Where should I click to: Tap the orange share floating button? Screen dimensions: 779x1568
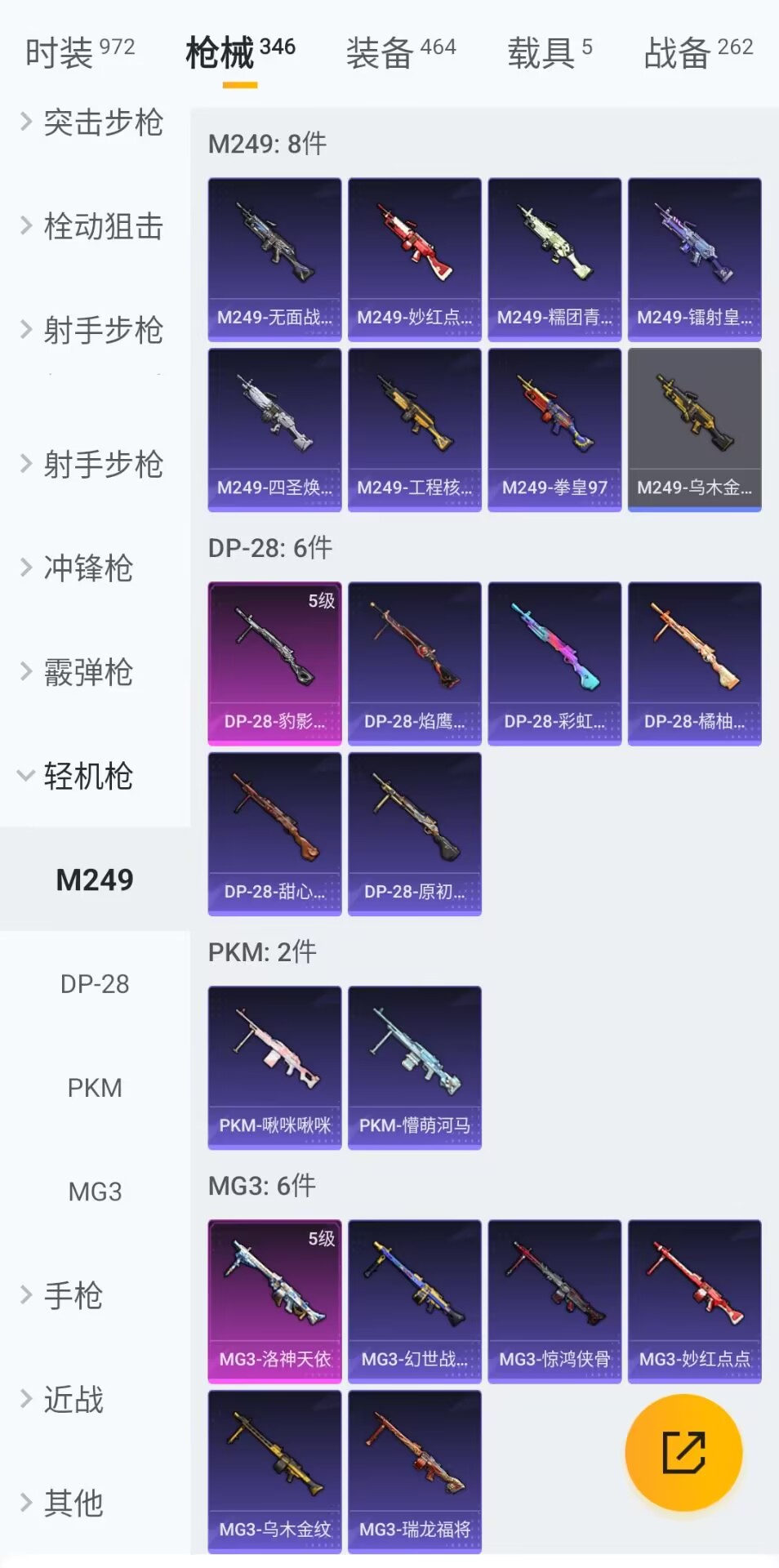tap(683, 1452)
